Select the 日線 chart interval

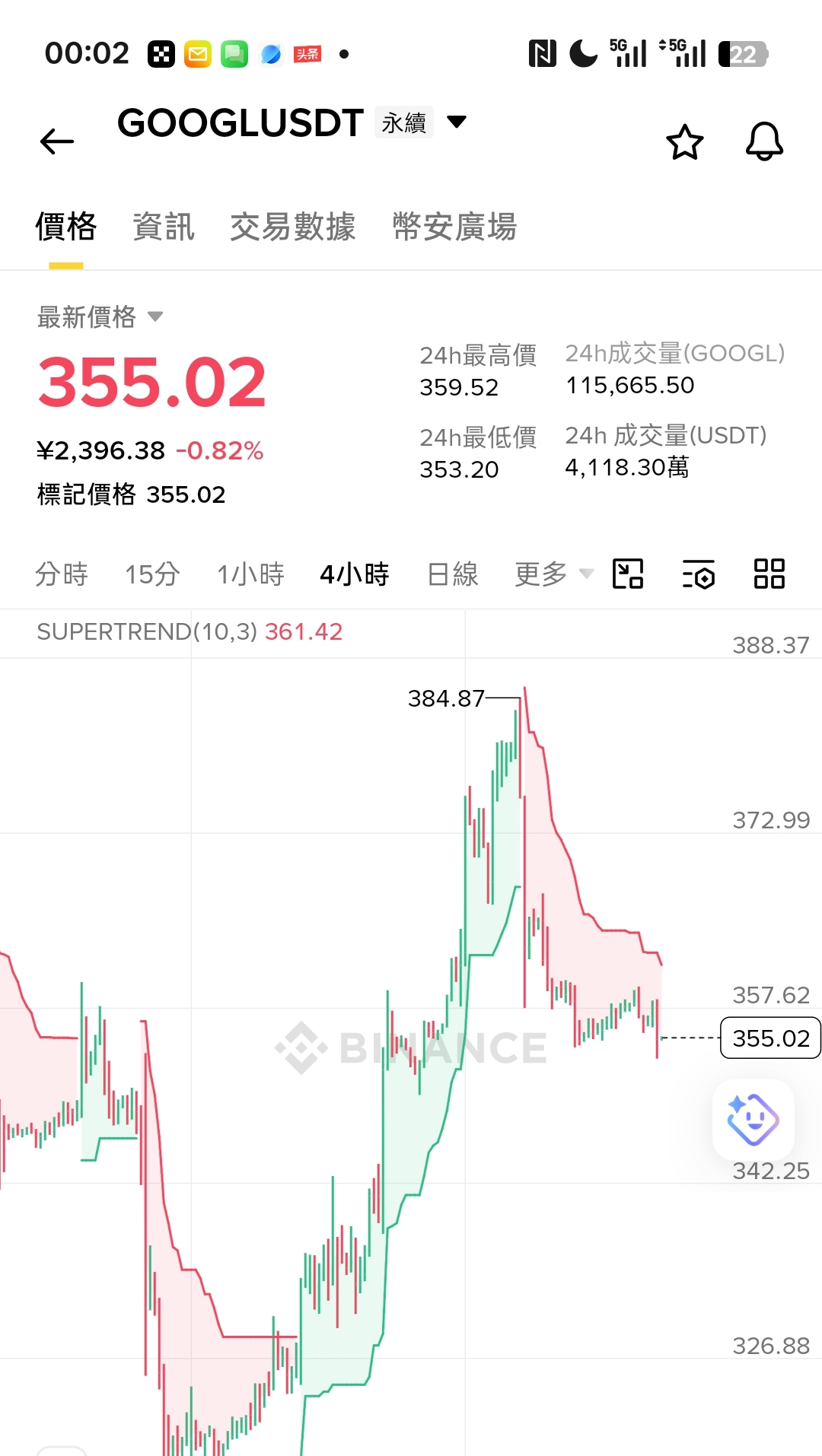[453, 574]
